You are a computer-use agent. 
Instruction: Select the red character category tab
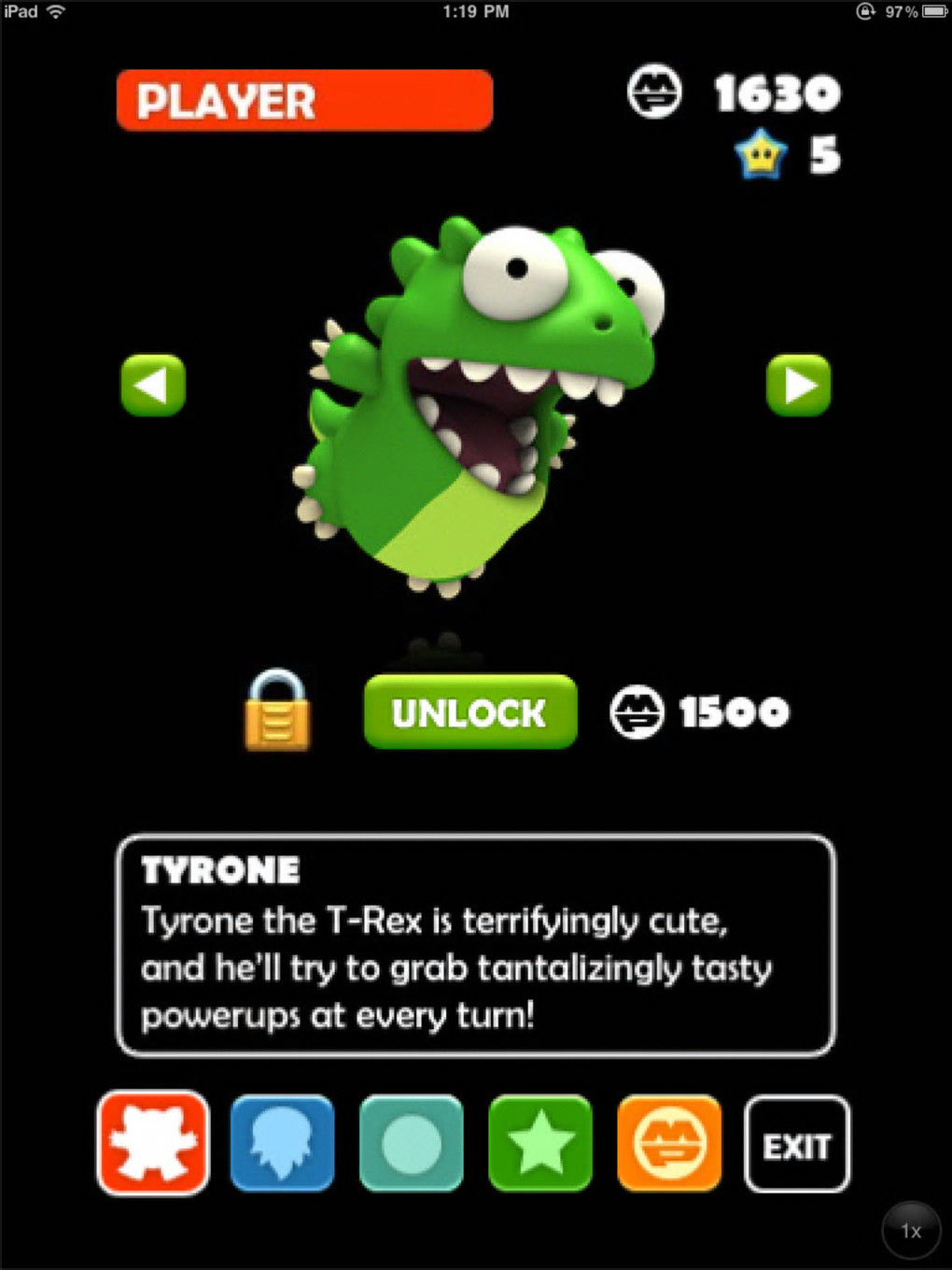pyautogui.click(x=153, y=1143)
